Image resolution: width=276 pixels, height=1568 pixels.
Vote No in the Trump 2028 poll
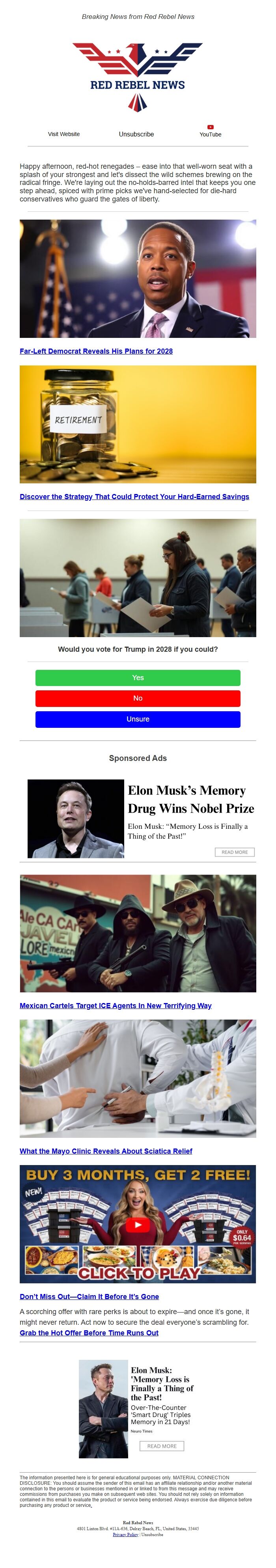point(138,698)
